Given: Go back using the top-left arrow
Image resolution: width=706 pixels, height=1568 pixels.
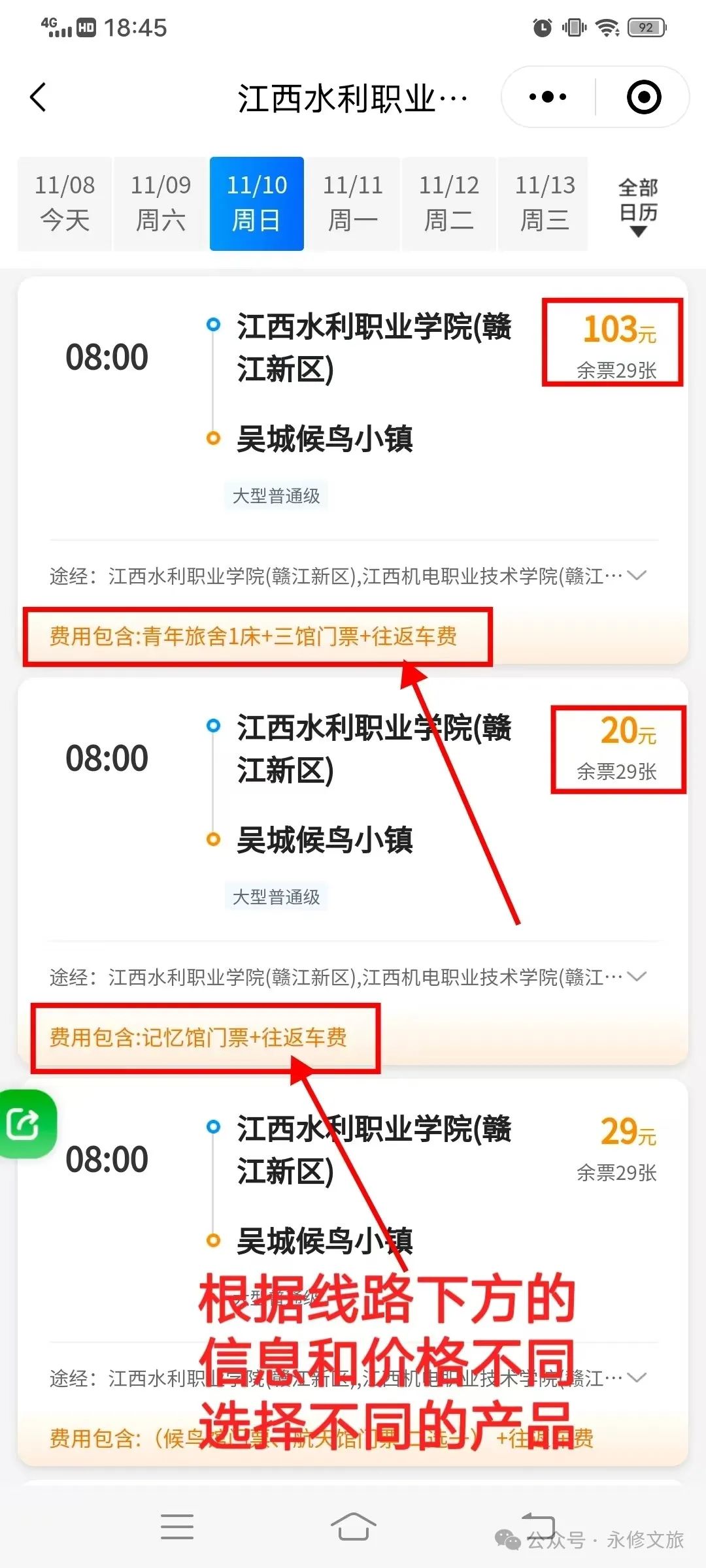Looking at the screenshot, I should pyautogui.click(x=38, y=97).
